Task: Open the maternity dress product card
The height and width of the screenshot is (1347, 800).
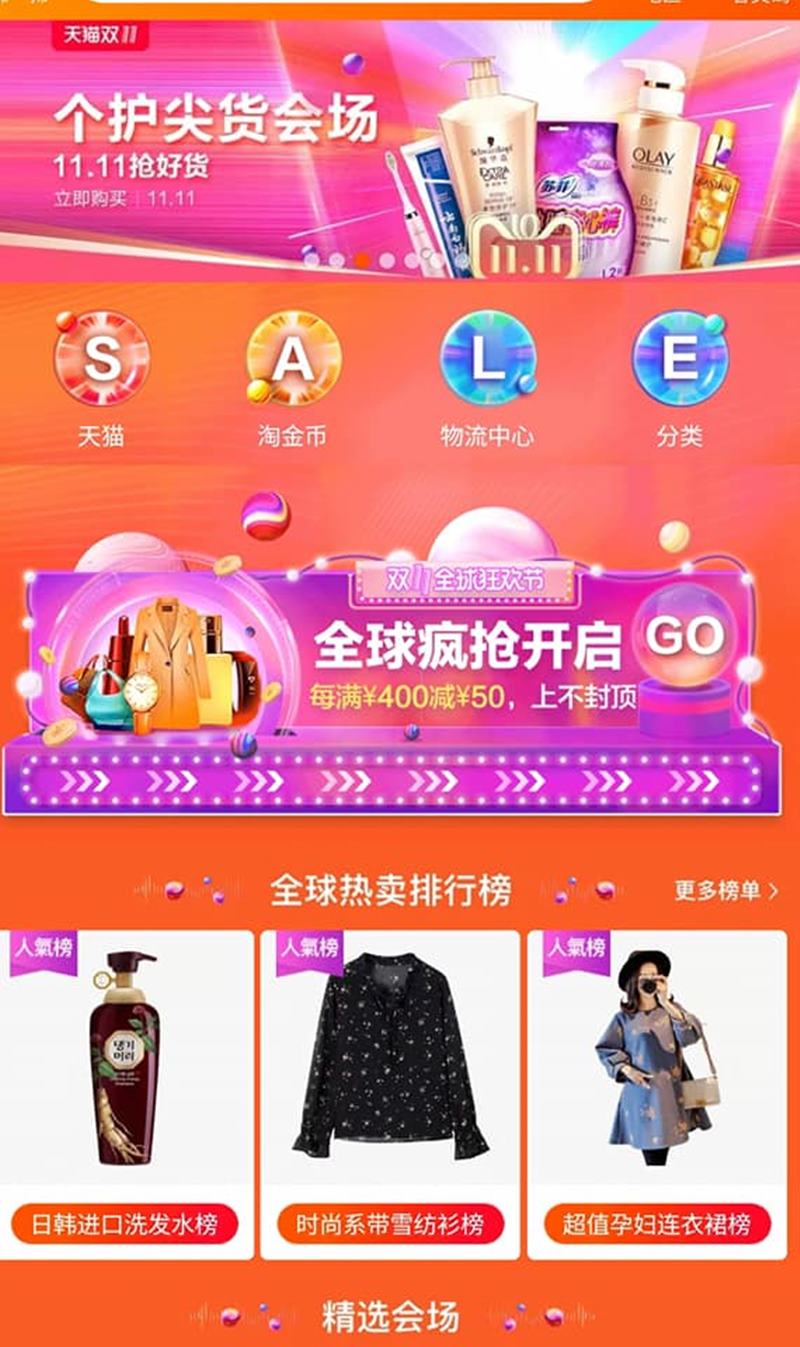Action: tap(657, 1060)
